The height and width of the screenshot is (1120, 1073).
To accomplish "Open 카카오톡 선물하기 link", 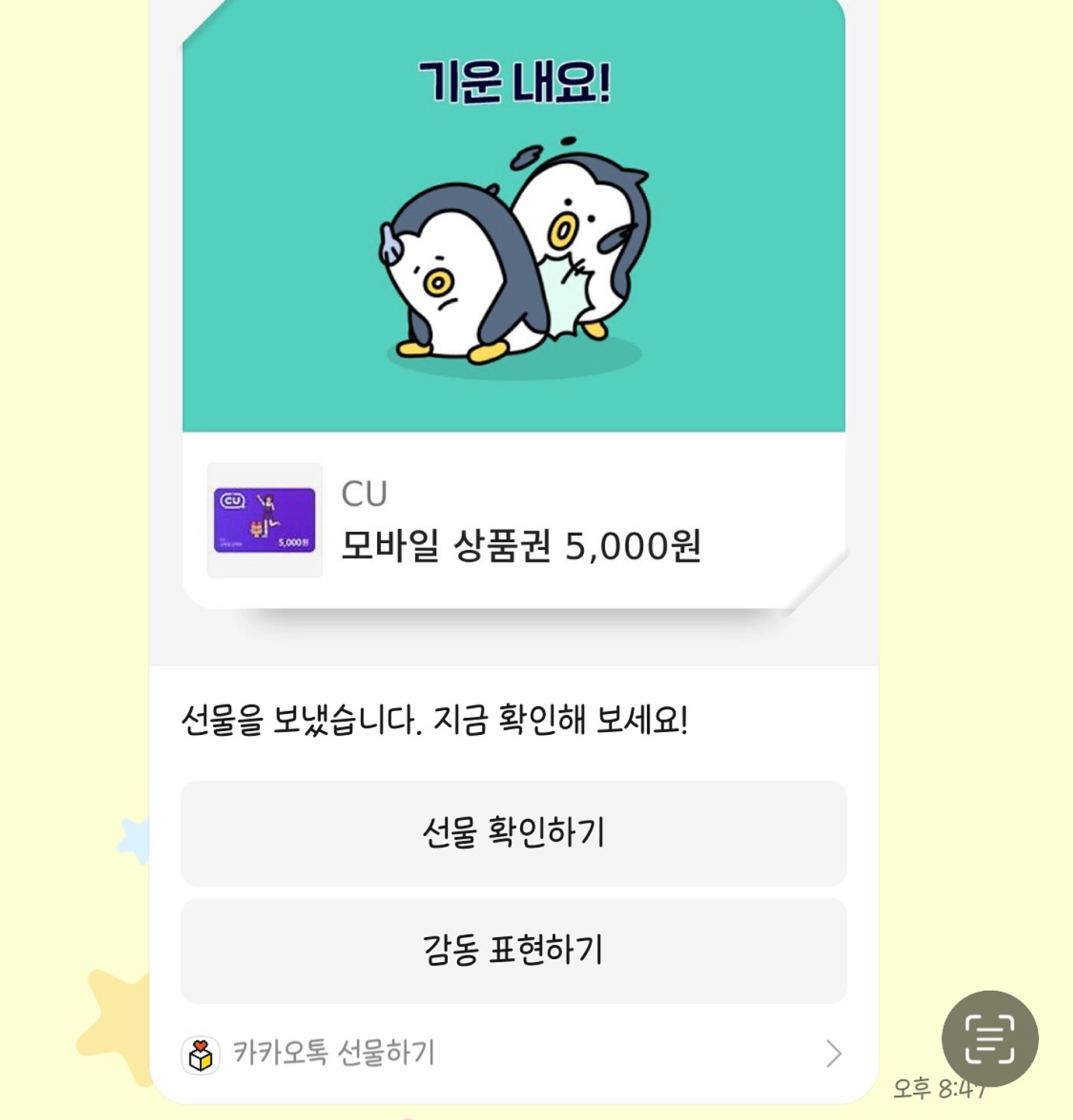I will [512, 1053].
